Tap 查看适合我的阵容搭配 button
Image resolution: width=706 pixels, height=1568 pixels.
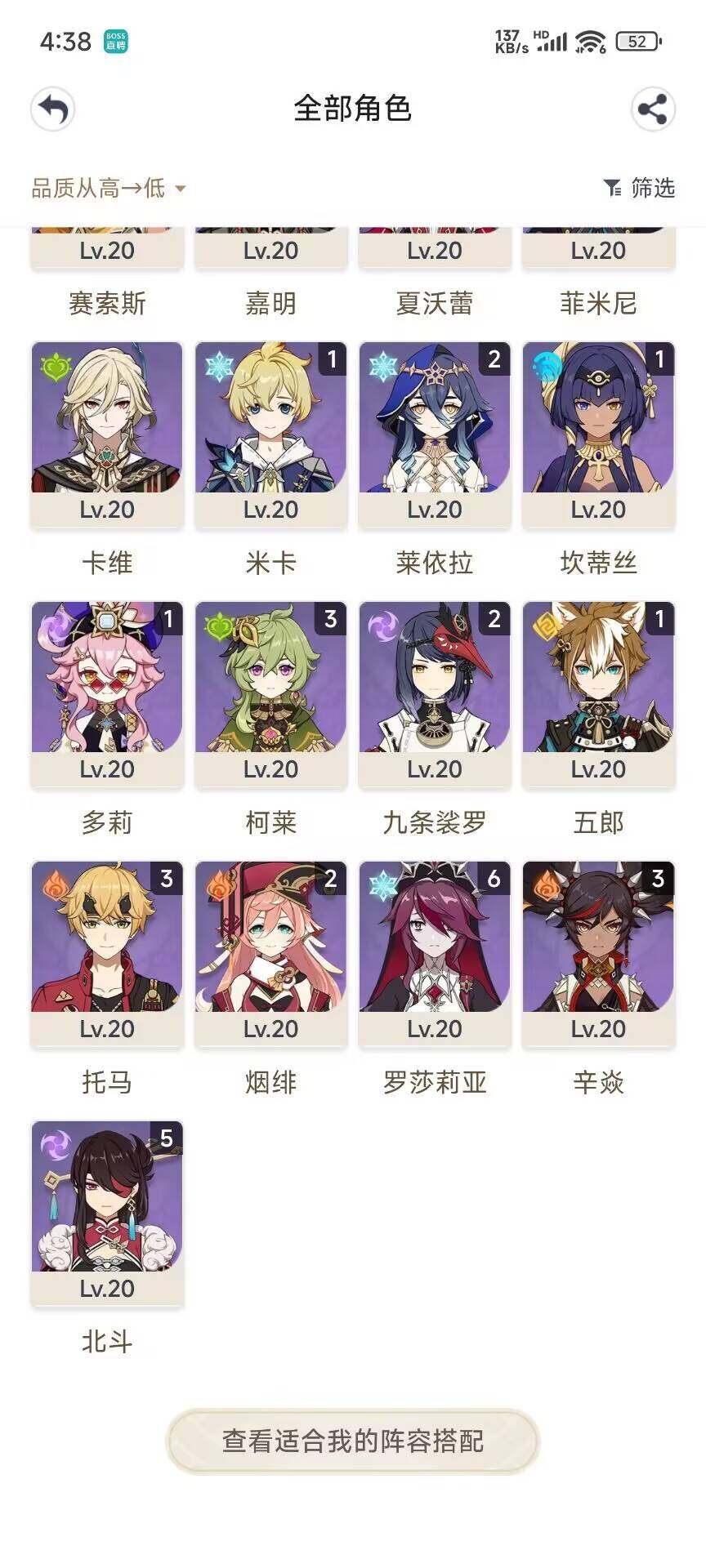(353, 1441)
